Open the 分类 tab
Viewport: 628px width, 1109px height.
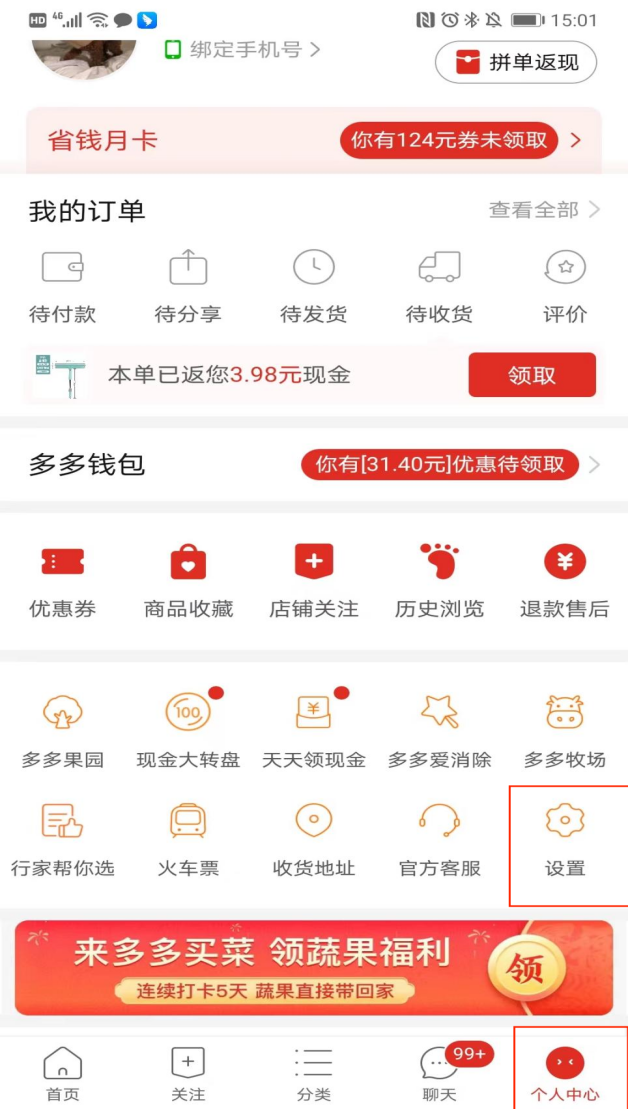coord(313,1074)
